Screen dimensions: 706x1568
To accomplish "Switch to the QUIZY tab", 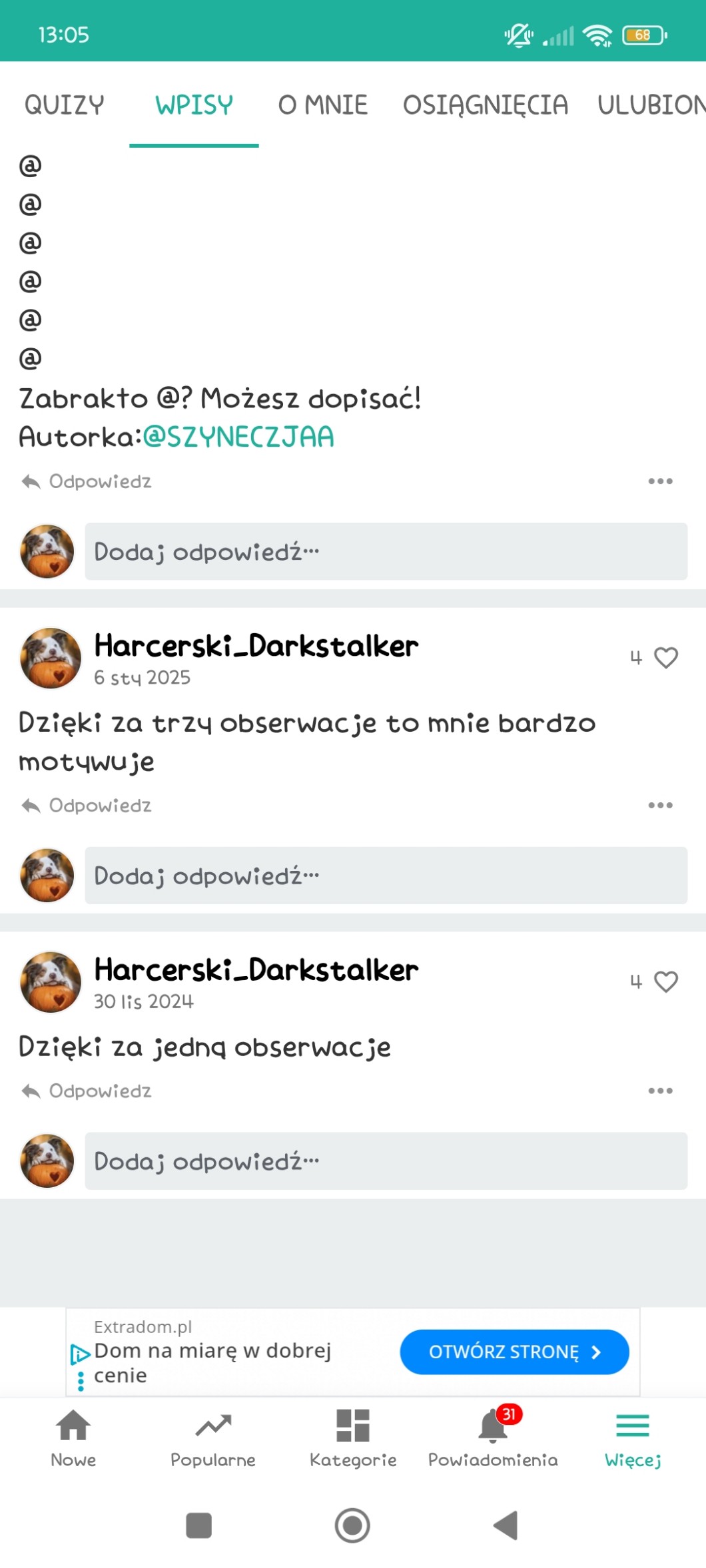I will (64, 105).
